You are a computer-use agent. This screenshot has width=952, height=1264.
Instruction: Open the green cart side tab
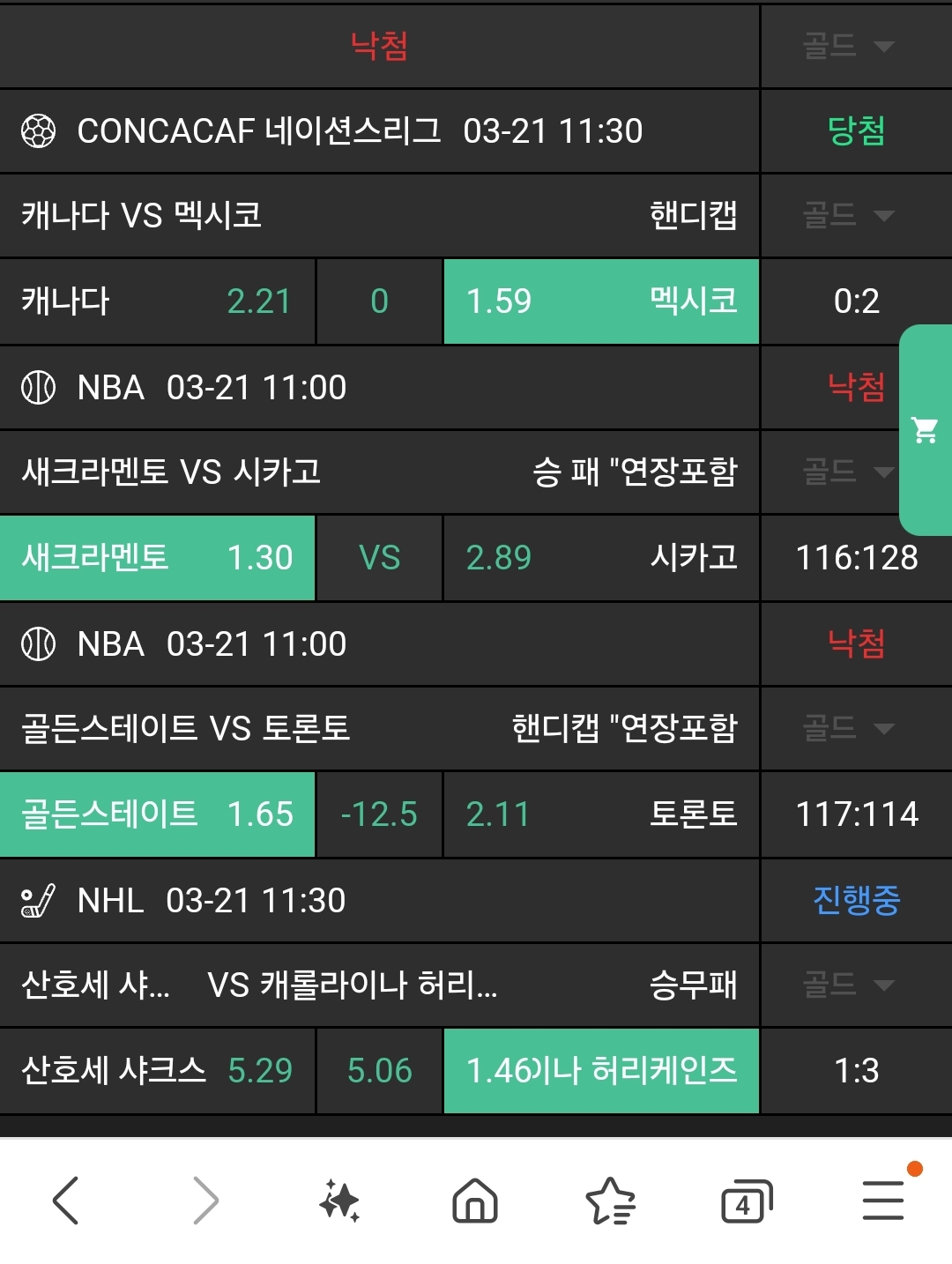point(925,429)
